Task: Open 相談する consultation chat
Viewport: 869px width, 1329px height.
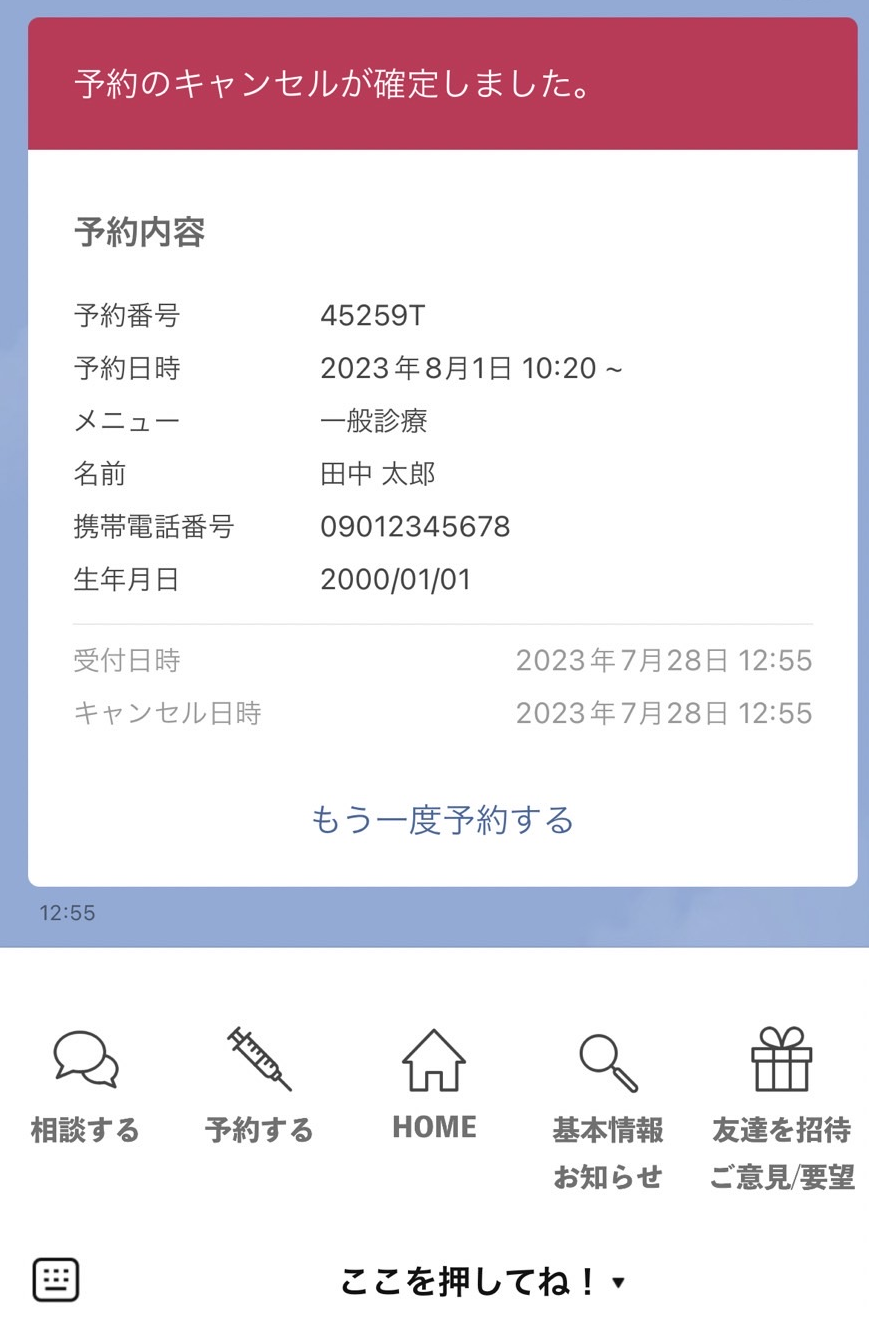Action: point(85,1085)
